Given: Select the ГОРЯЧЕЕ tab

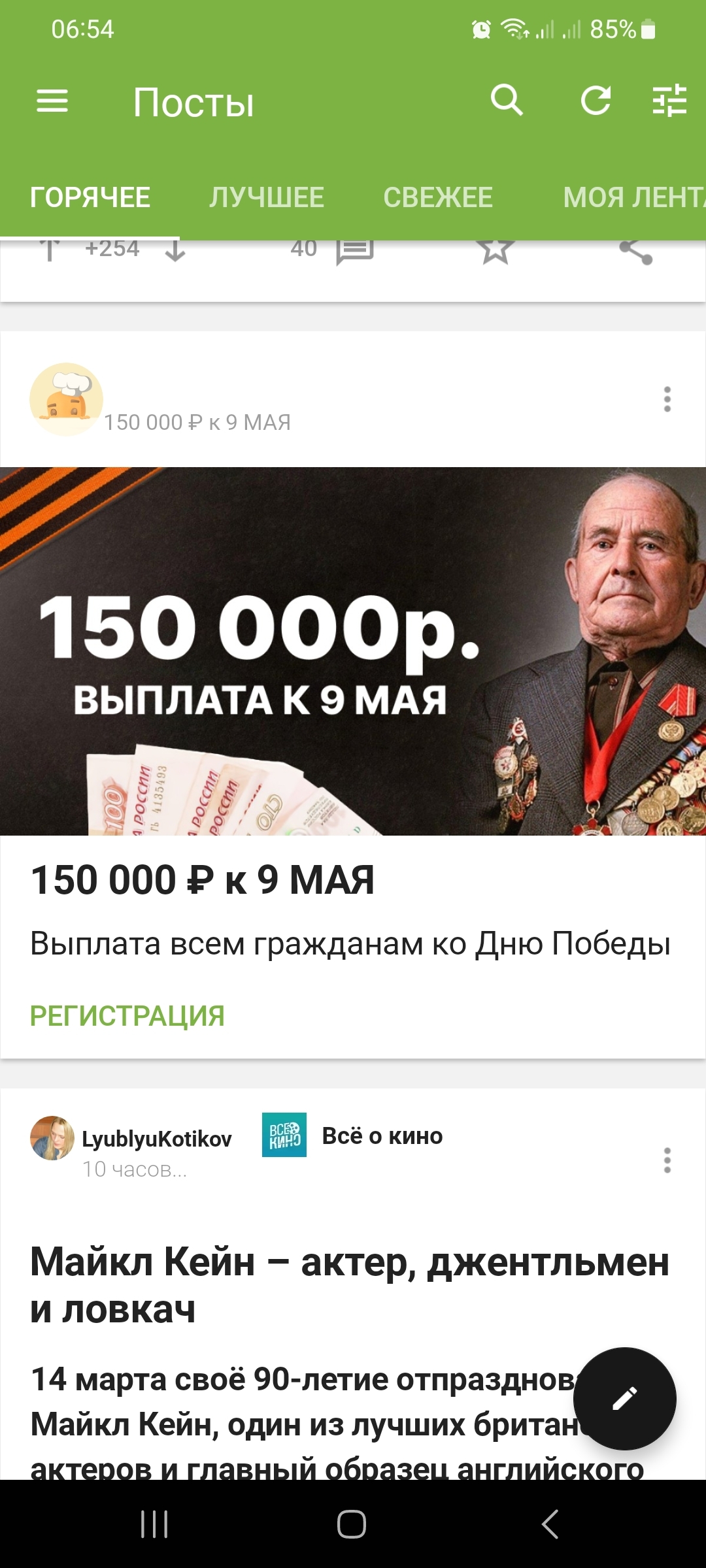Looking at the screenshot, I should pos(90,197).
